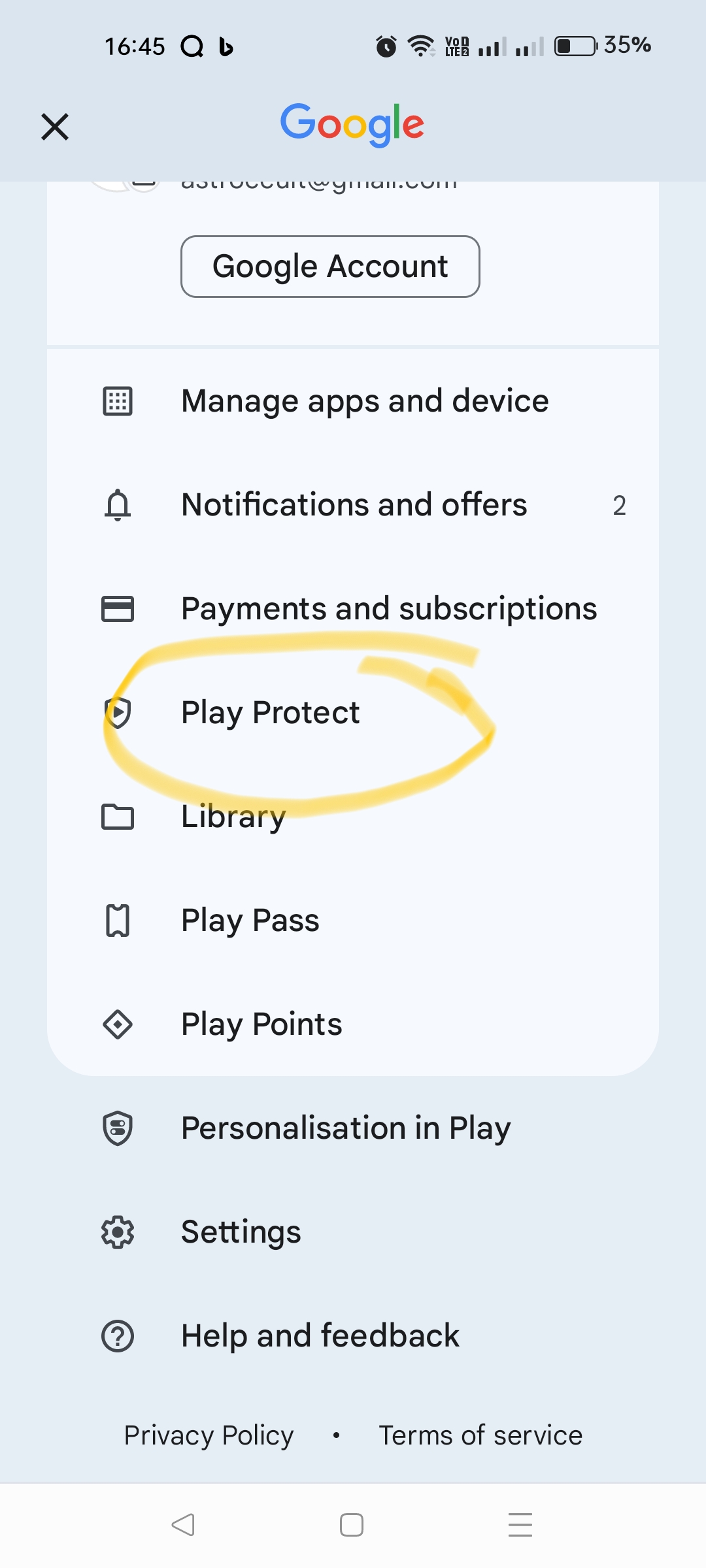Go to Play Pass
The image size is (706, 1568).
pyautogui.click(x=353, y=921)
